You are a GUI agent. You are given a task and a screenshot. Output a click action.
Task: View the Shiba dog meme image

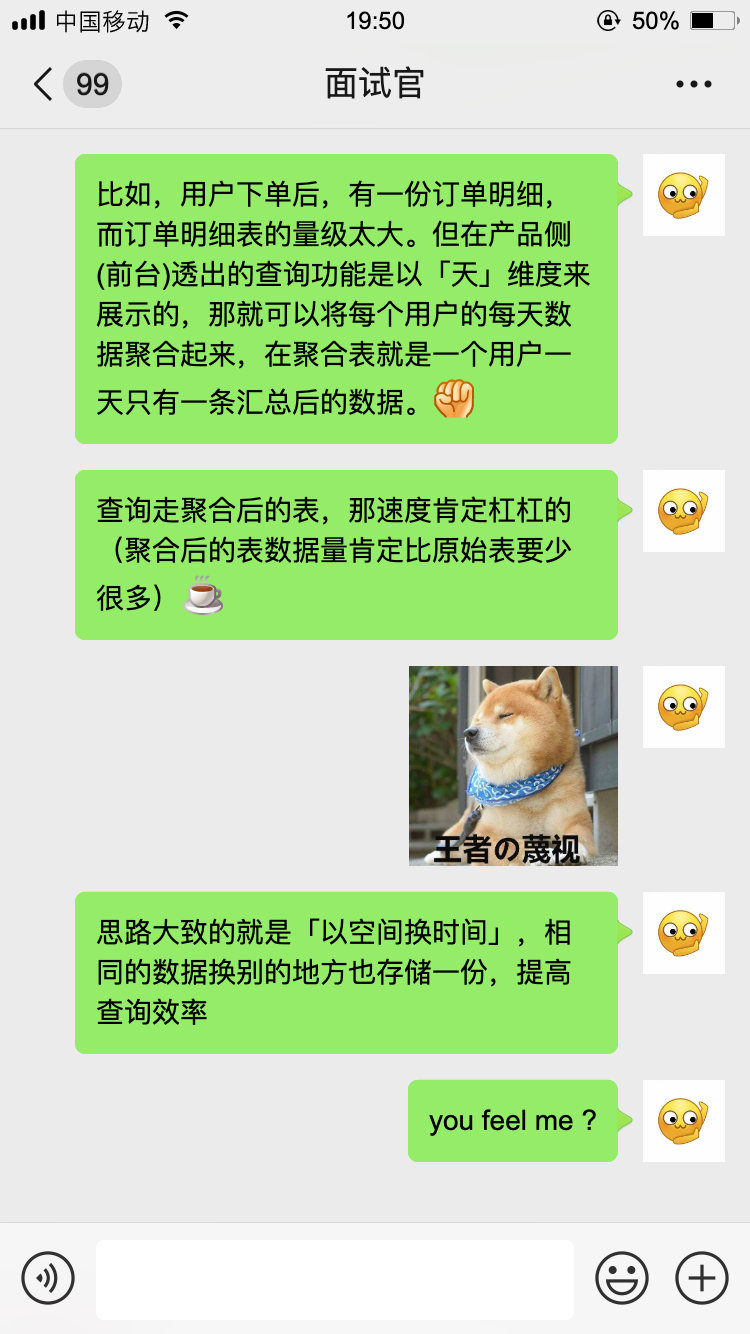(513, 765)
